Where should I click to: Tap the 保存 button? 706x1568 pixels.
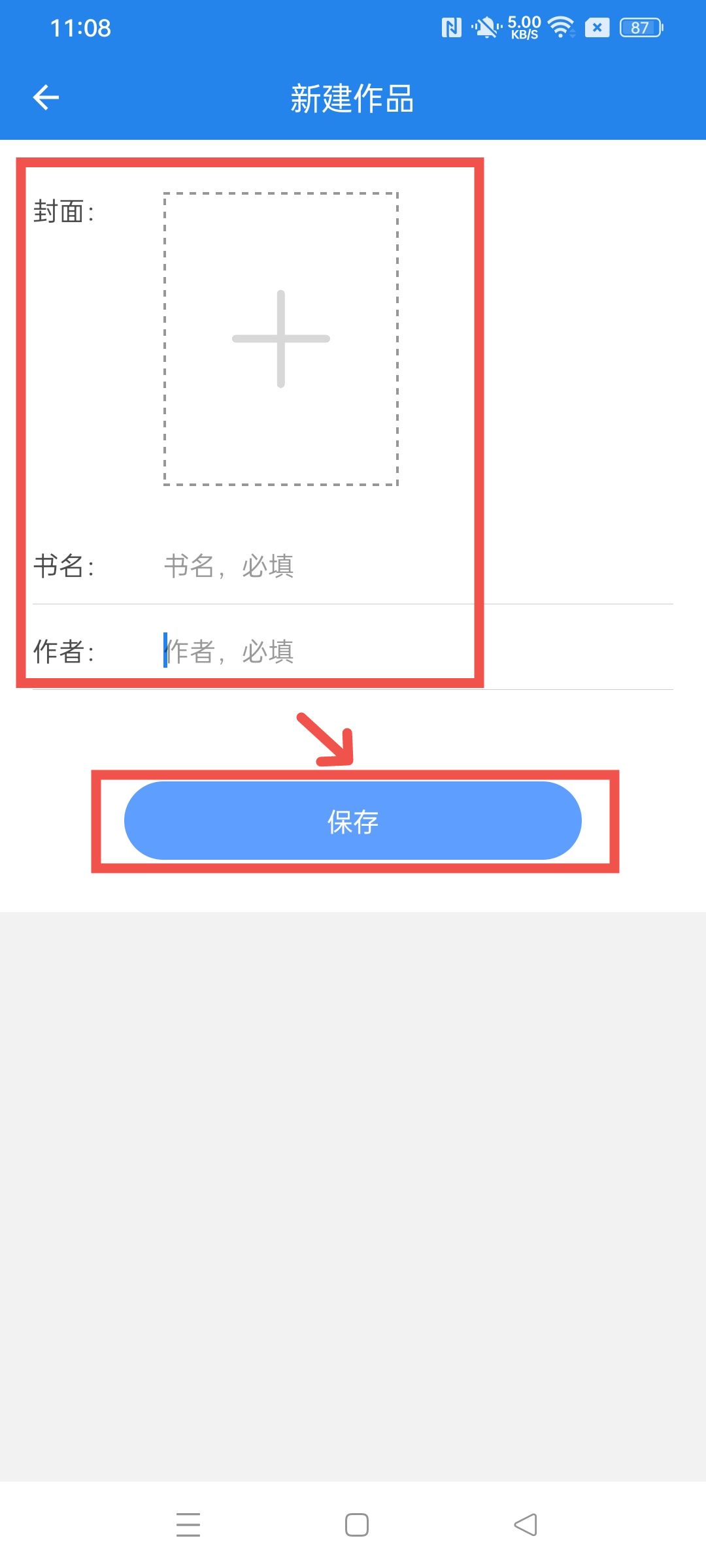353,821
